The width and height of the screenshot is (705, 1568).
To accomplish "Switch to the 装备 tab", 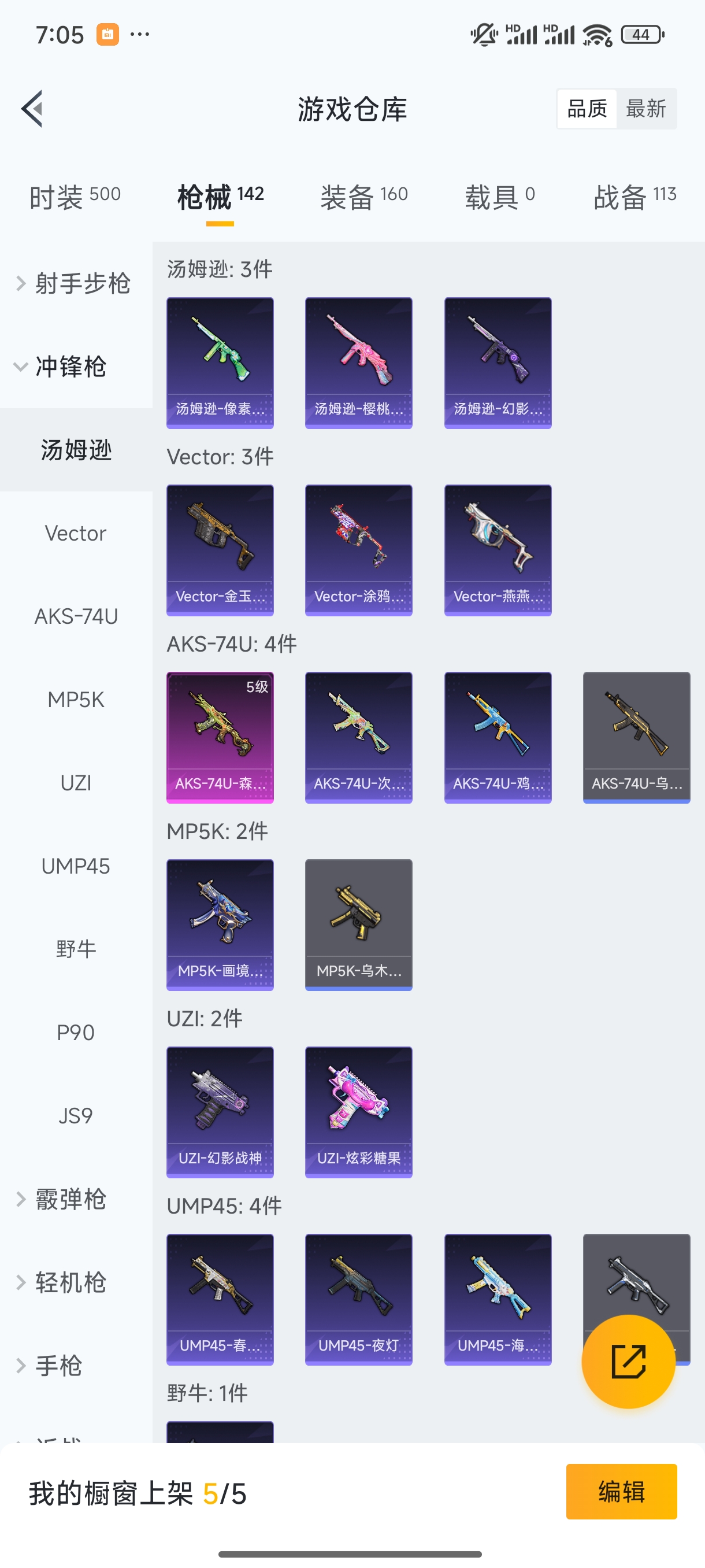I will coord(363,197).
